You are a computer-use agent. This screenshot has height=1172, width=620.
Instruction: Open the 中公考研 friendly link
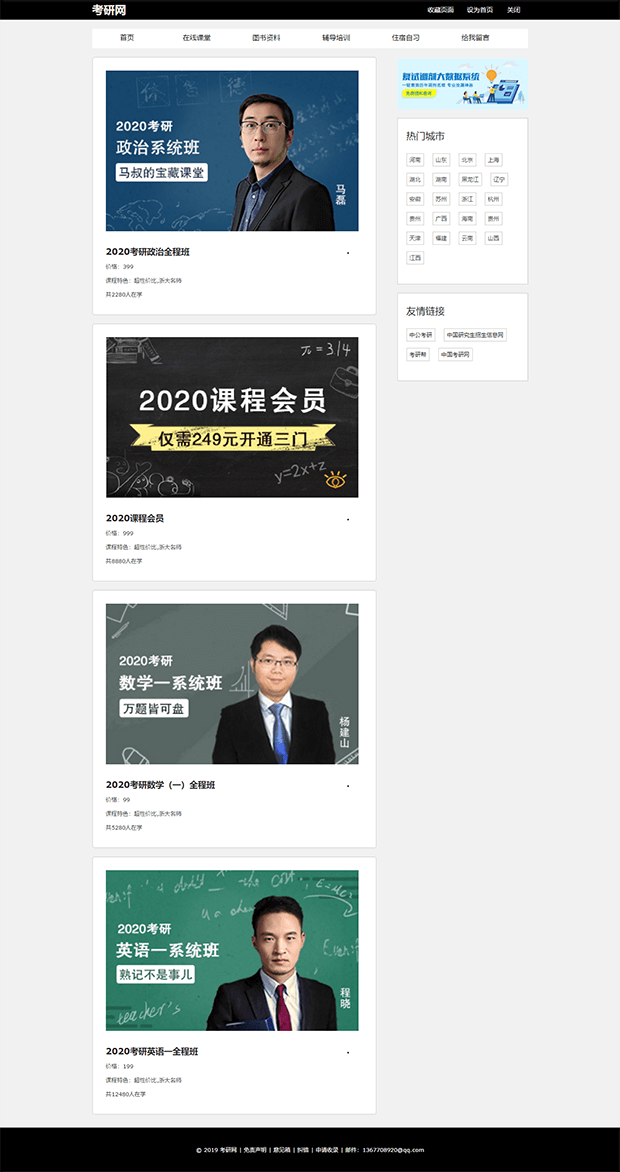tap(420, 335)
